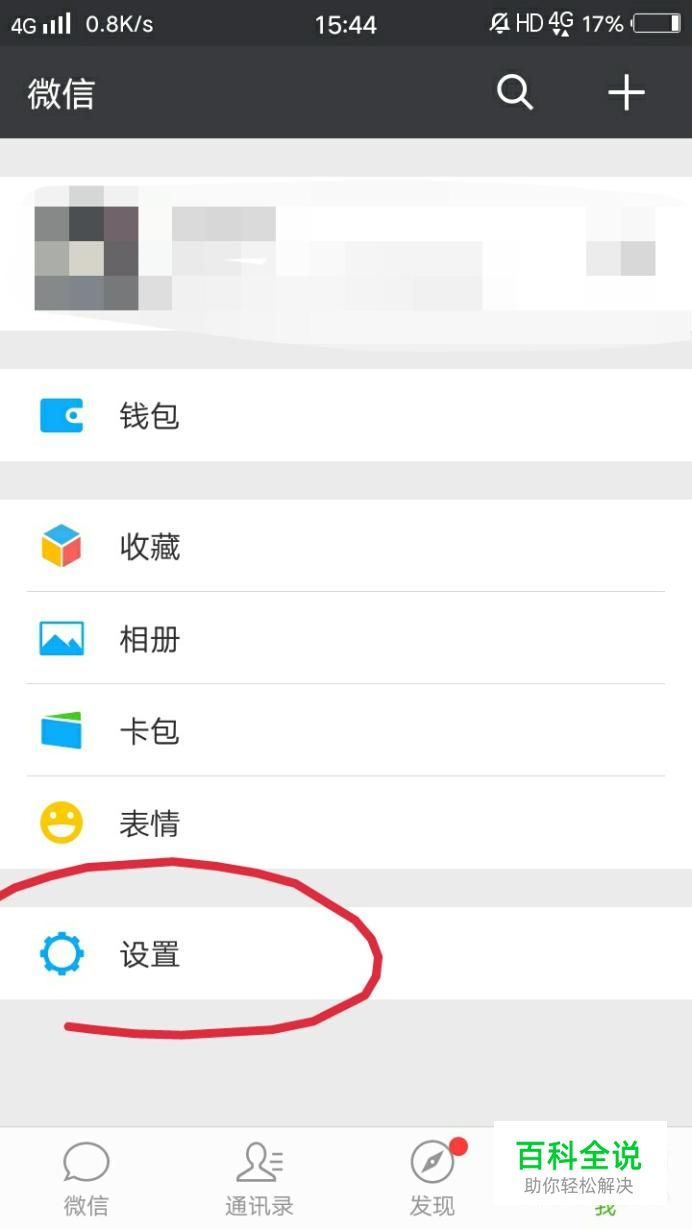Switch to the 通讯录 contacts tab

259,1178
